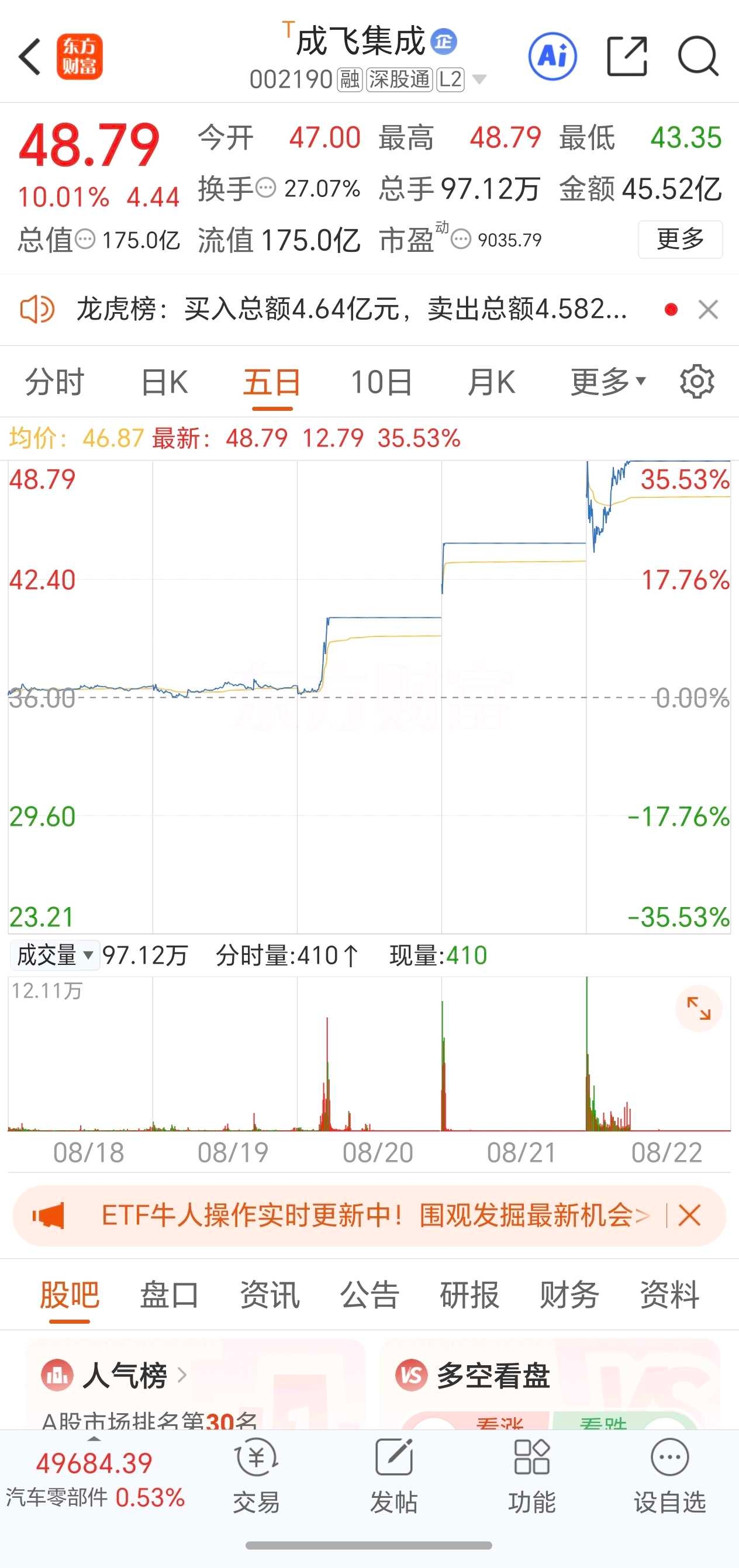Select the 10日 chart tab
The image size is (739, 1568).
point(382,382)
